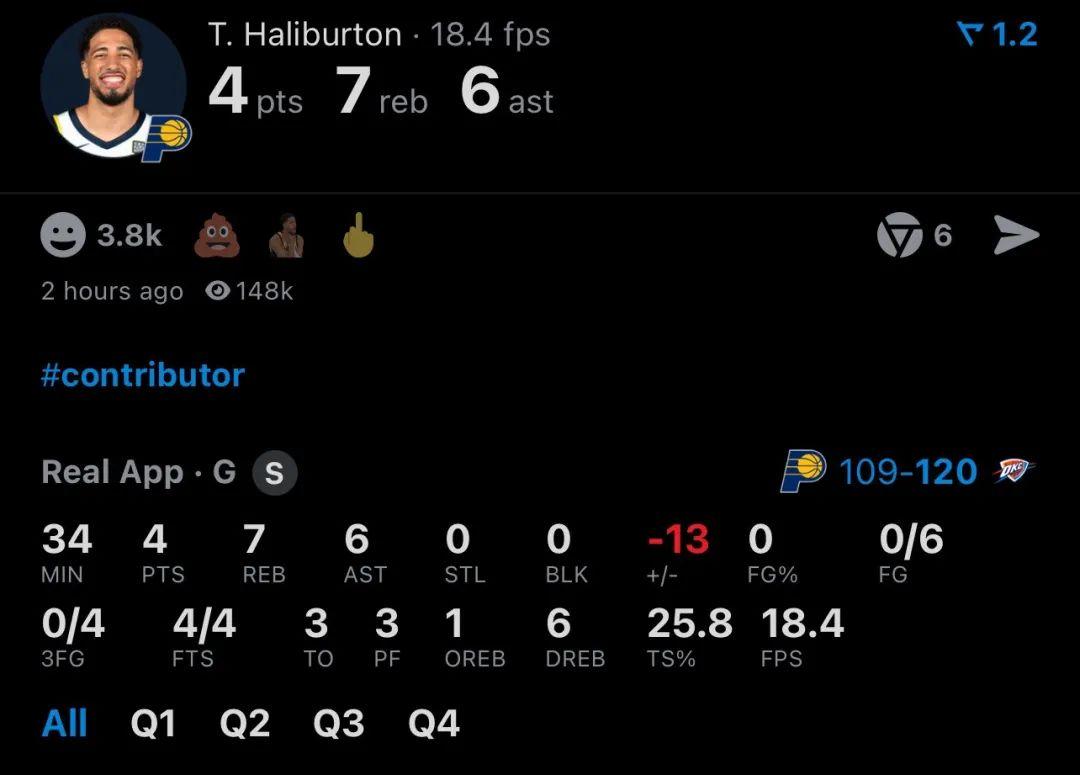This screenshot has width=1080, height=775.
Task: Switch to Q1 stats
Action: tap(153, 723)
